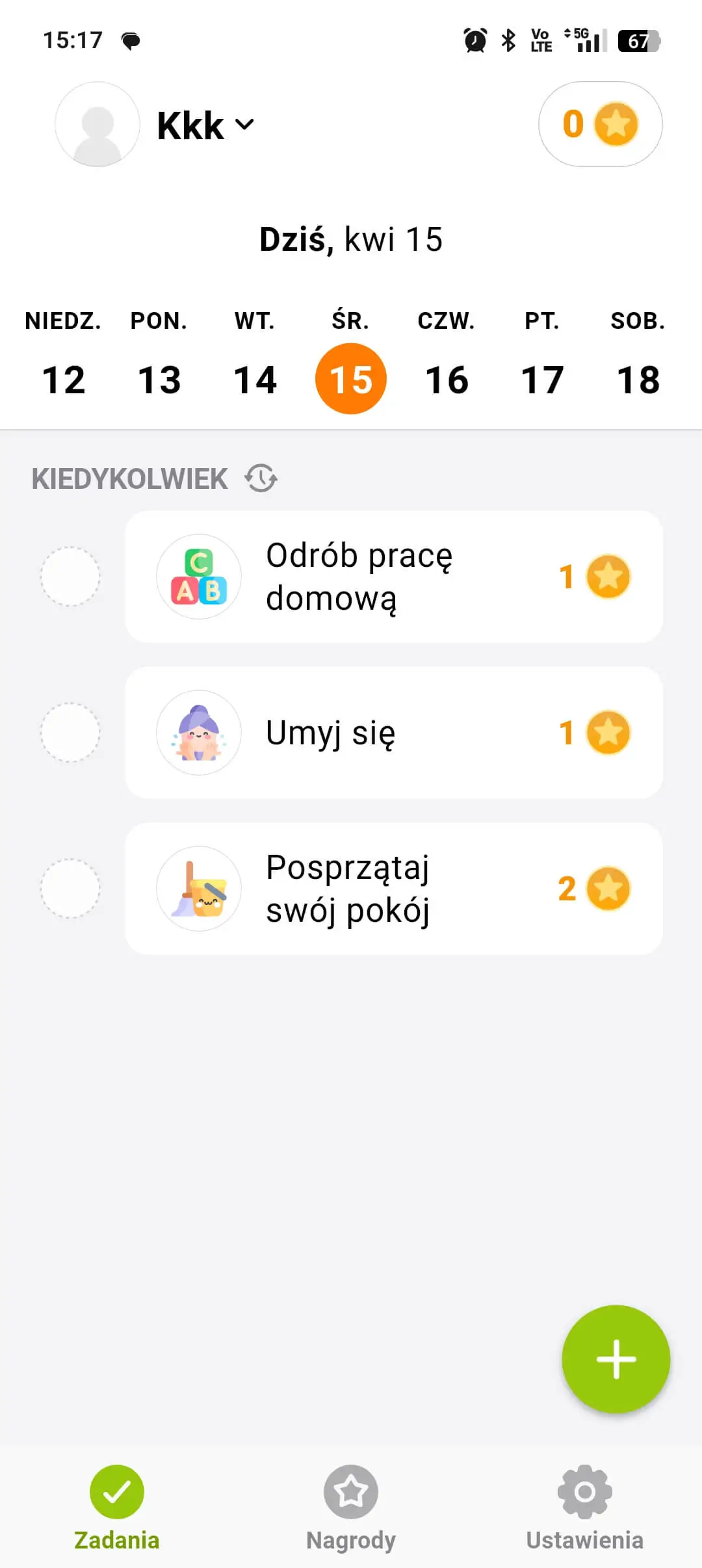This screenshot has width=702, height=1568.
Task: Open the 'Umyj się' task card
Action: [x=393, y=733]
